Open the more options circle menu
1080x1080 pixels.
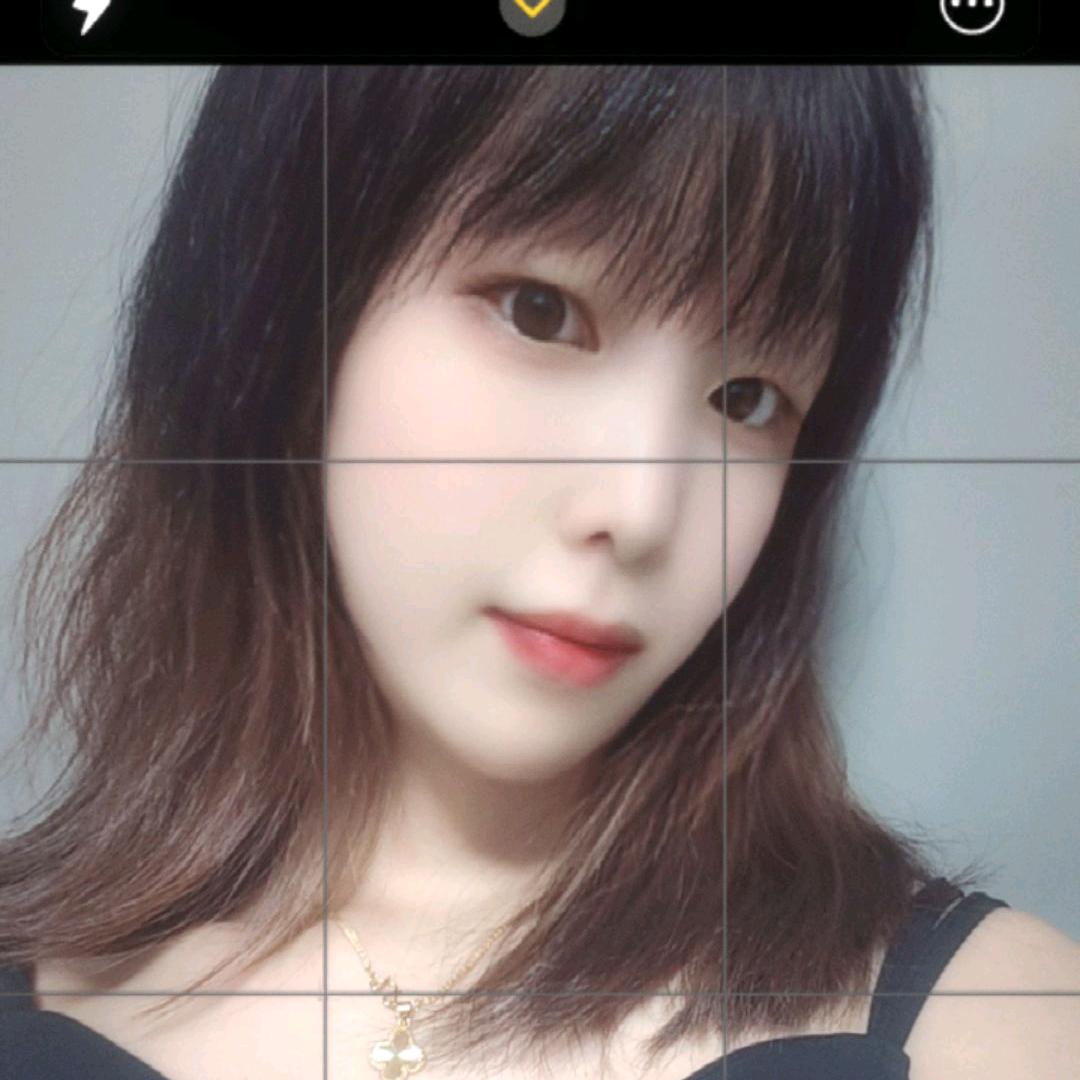pos(972,10)
